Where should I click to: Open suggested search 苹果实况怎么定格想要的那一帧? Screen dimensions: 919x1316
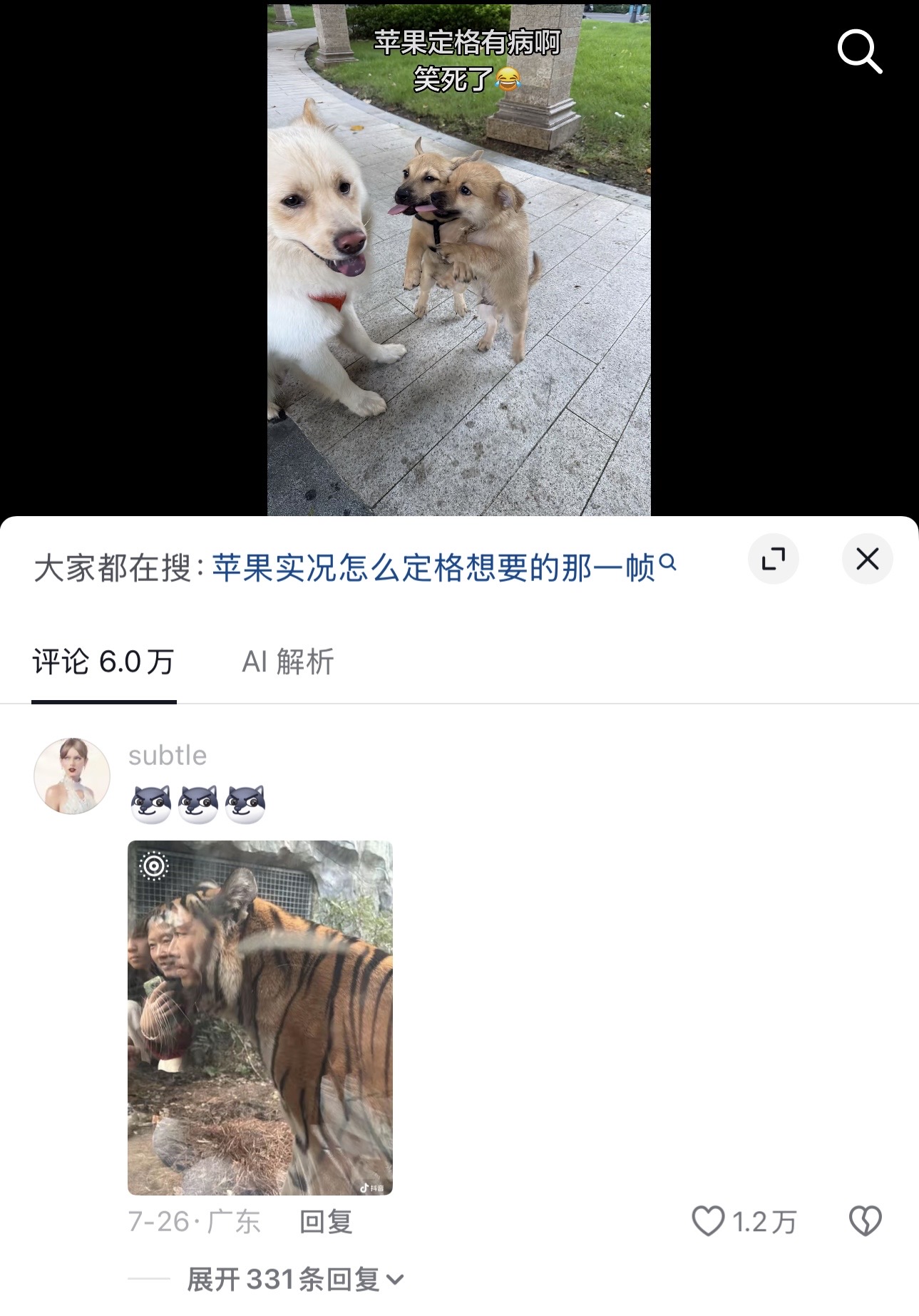pyautogui.click(x=444, y=568)
